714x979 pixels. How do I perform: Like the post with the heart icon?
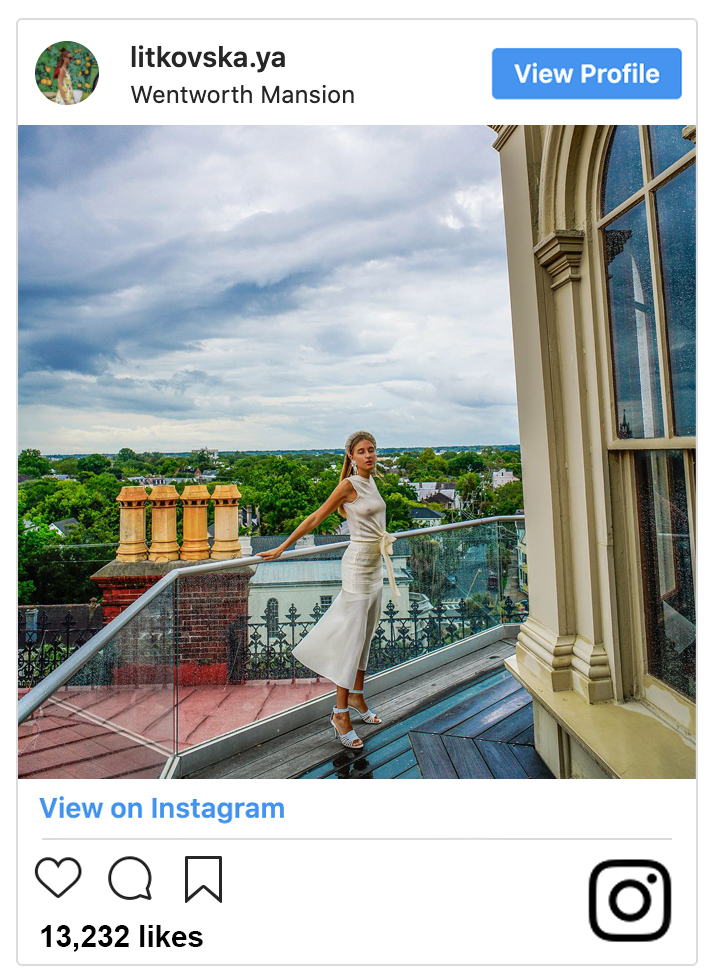(x=58, y=878)
